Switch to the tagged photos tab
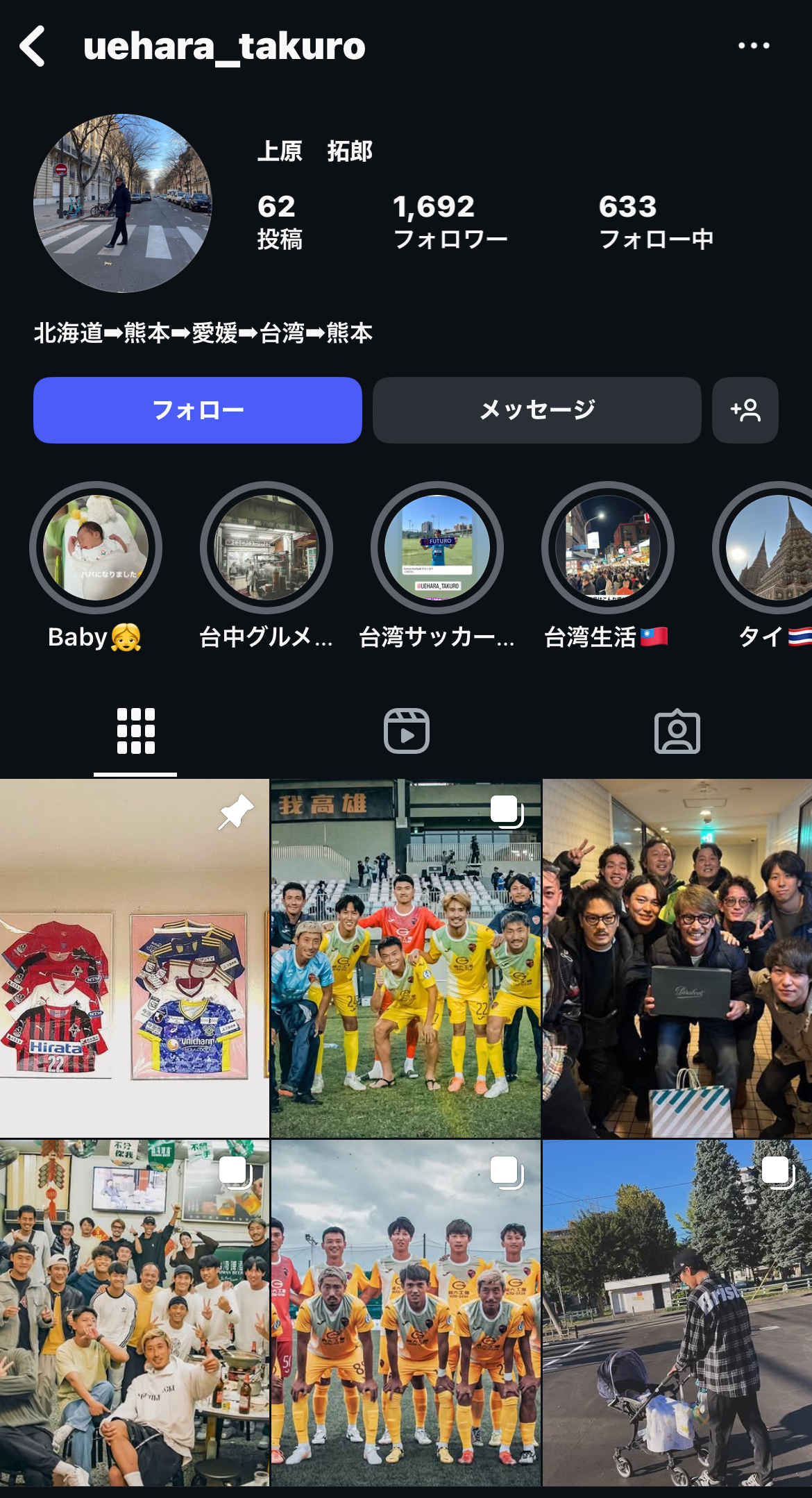The image size is (812, 1498). click(x=677, y=732)
